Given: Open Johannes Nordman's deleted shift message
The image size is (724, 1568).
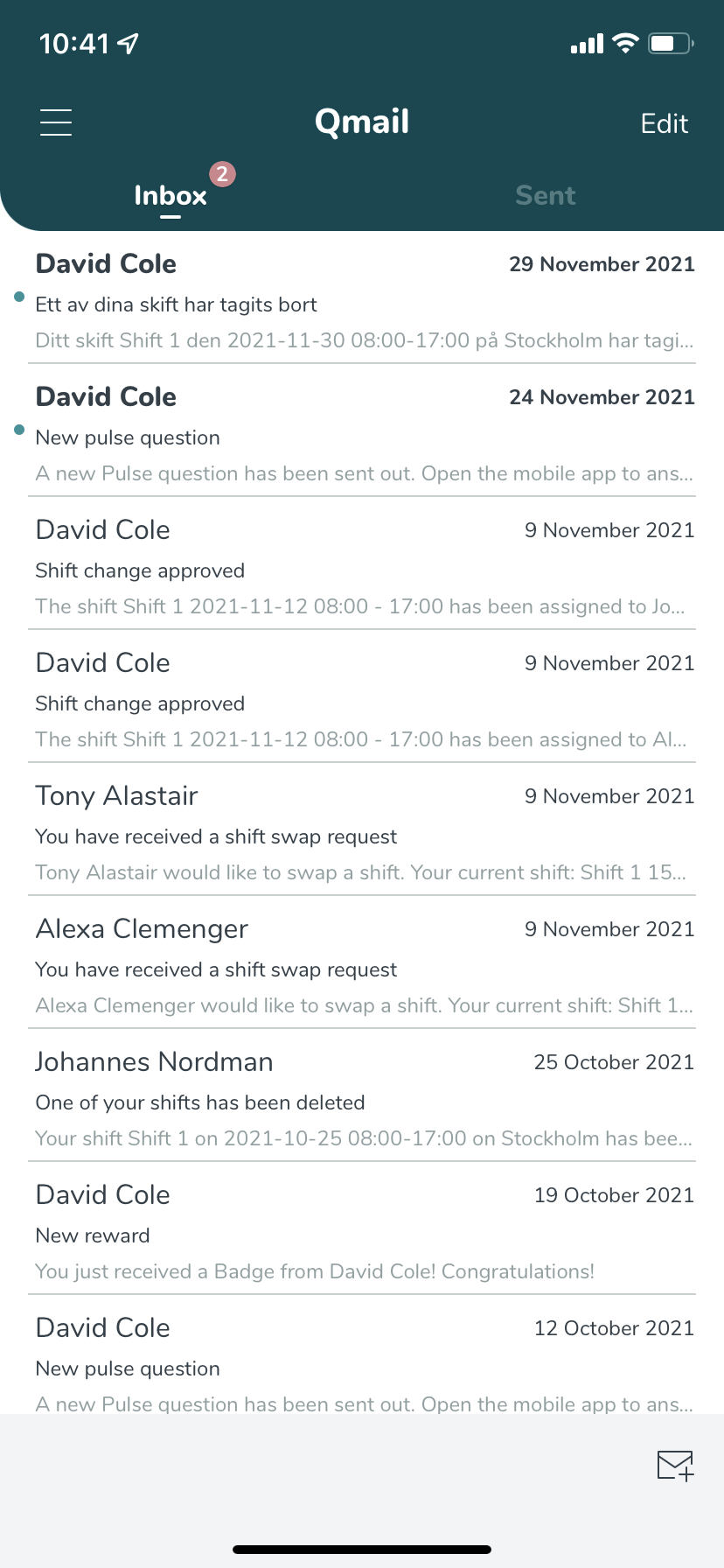Looking at the screenshot, I should tap(362, 1096).
